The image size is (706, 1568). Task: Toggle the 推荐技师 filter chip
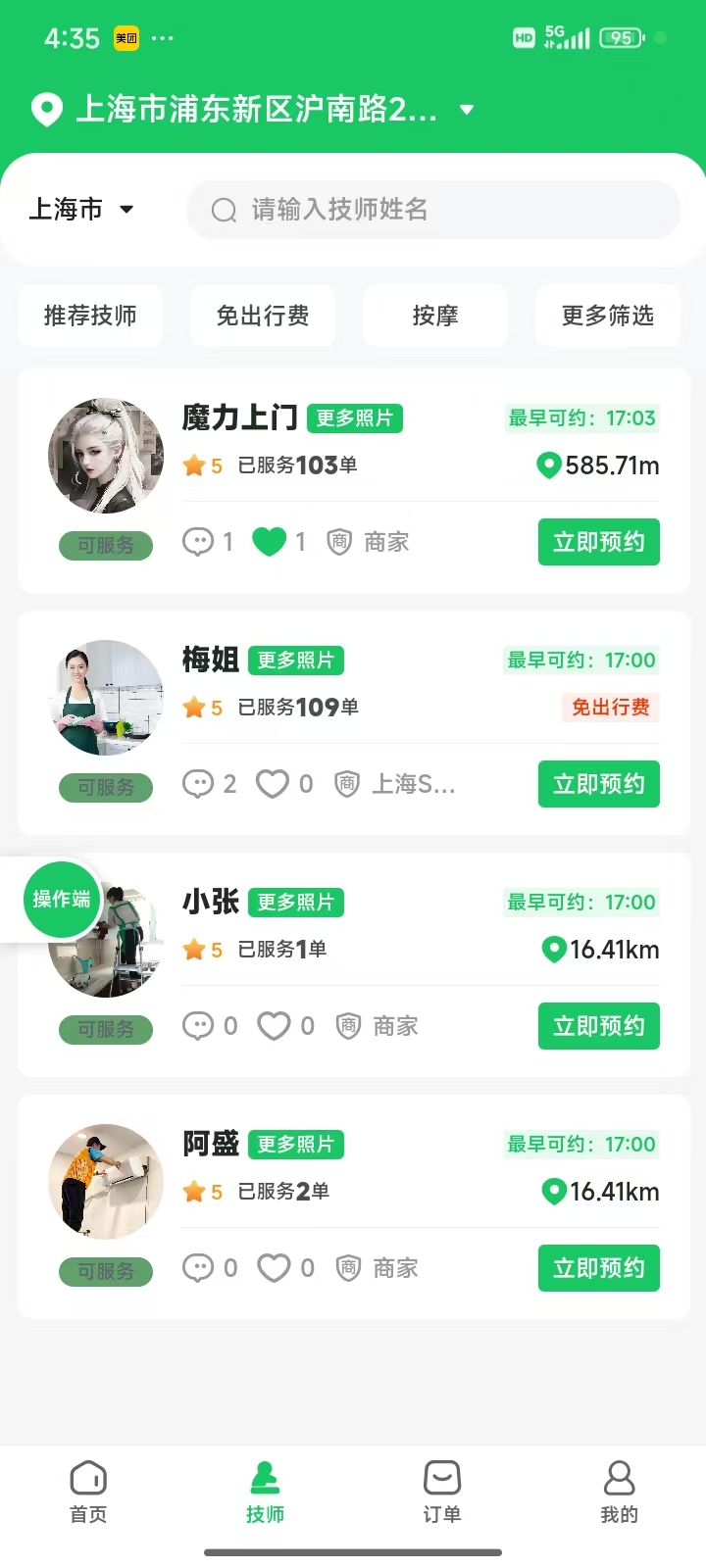[x=89, y=316]
